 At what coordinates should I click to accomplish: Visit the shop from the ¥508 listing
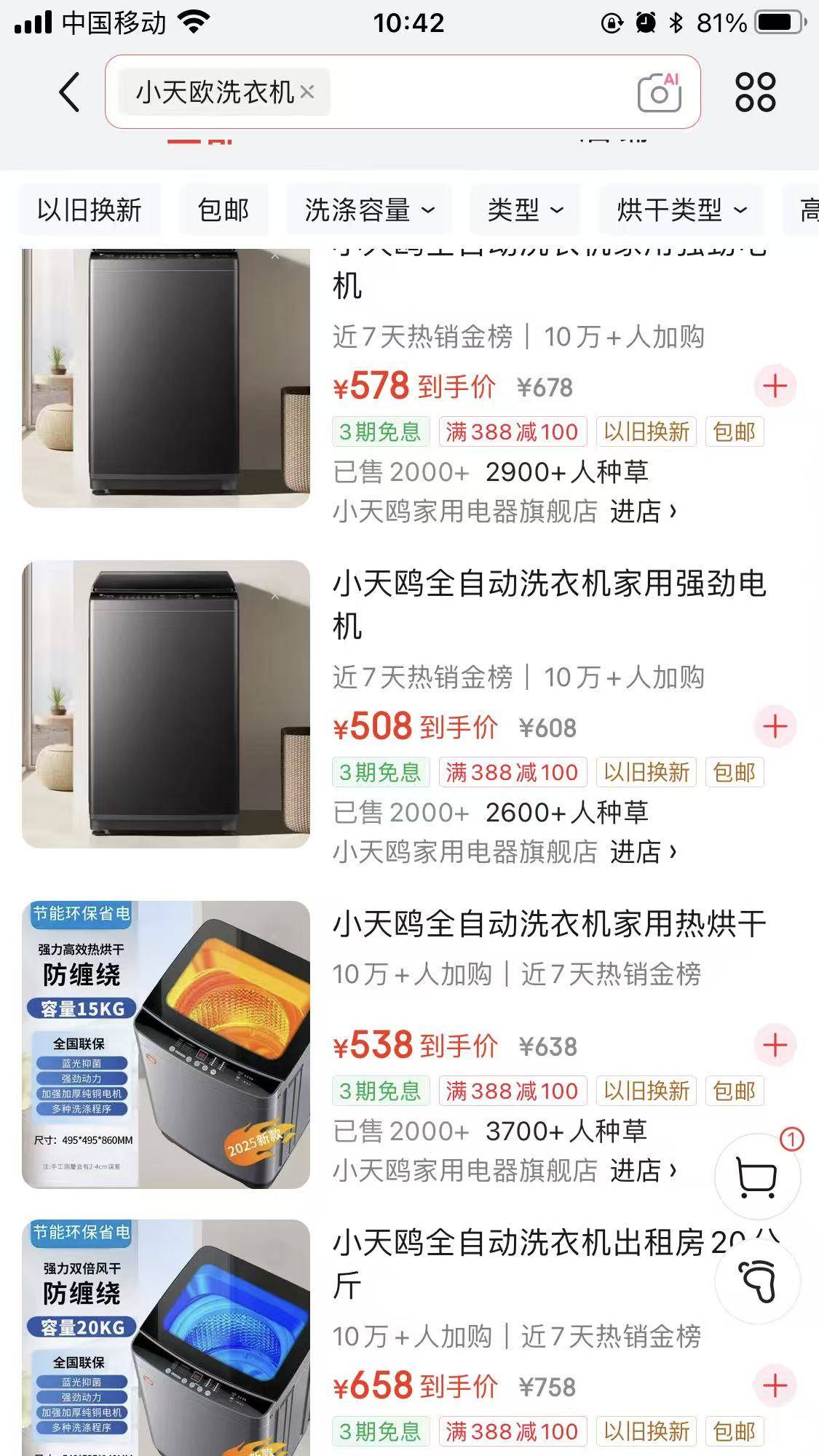tap(643, 851)
